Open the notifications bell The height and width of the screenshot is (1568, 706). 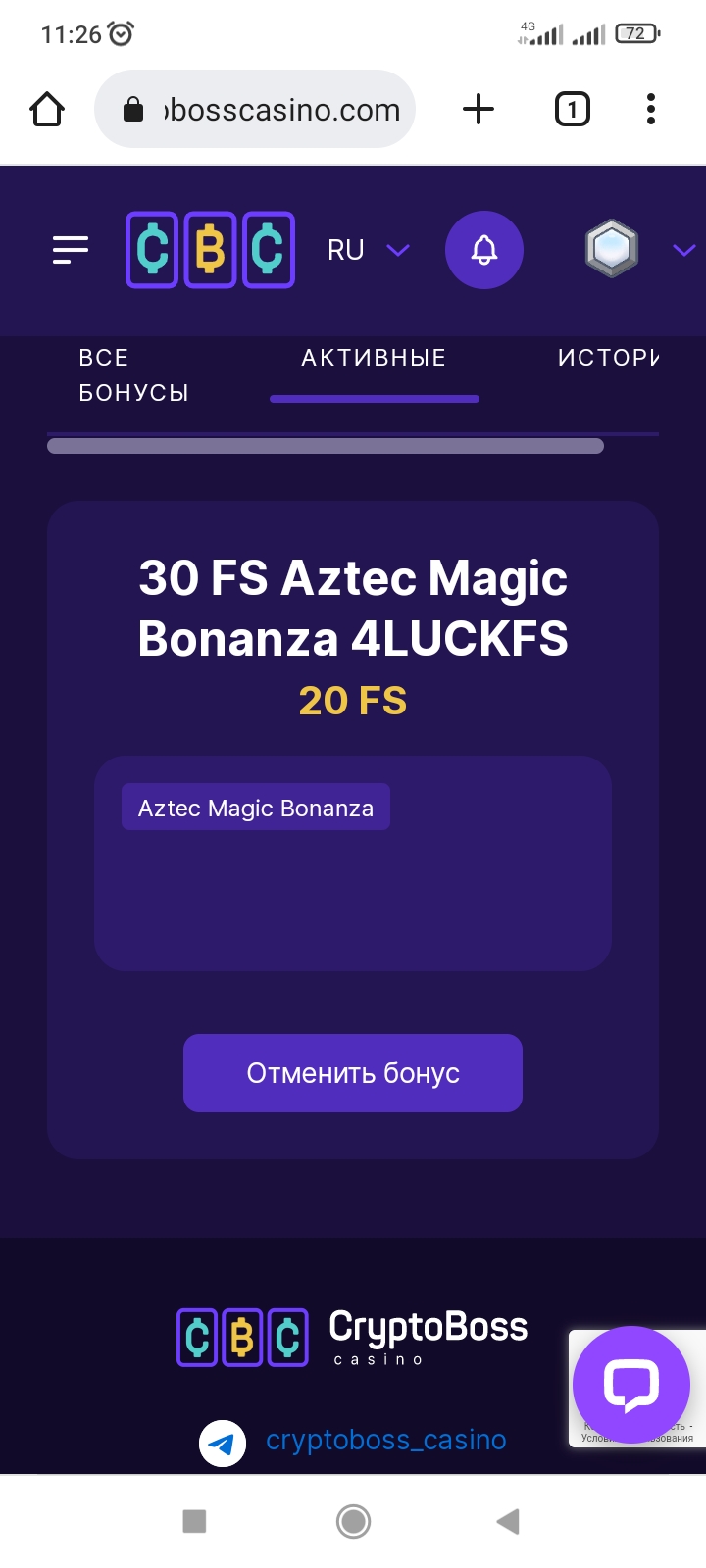pos(484,250)
